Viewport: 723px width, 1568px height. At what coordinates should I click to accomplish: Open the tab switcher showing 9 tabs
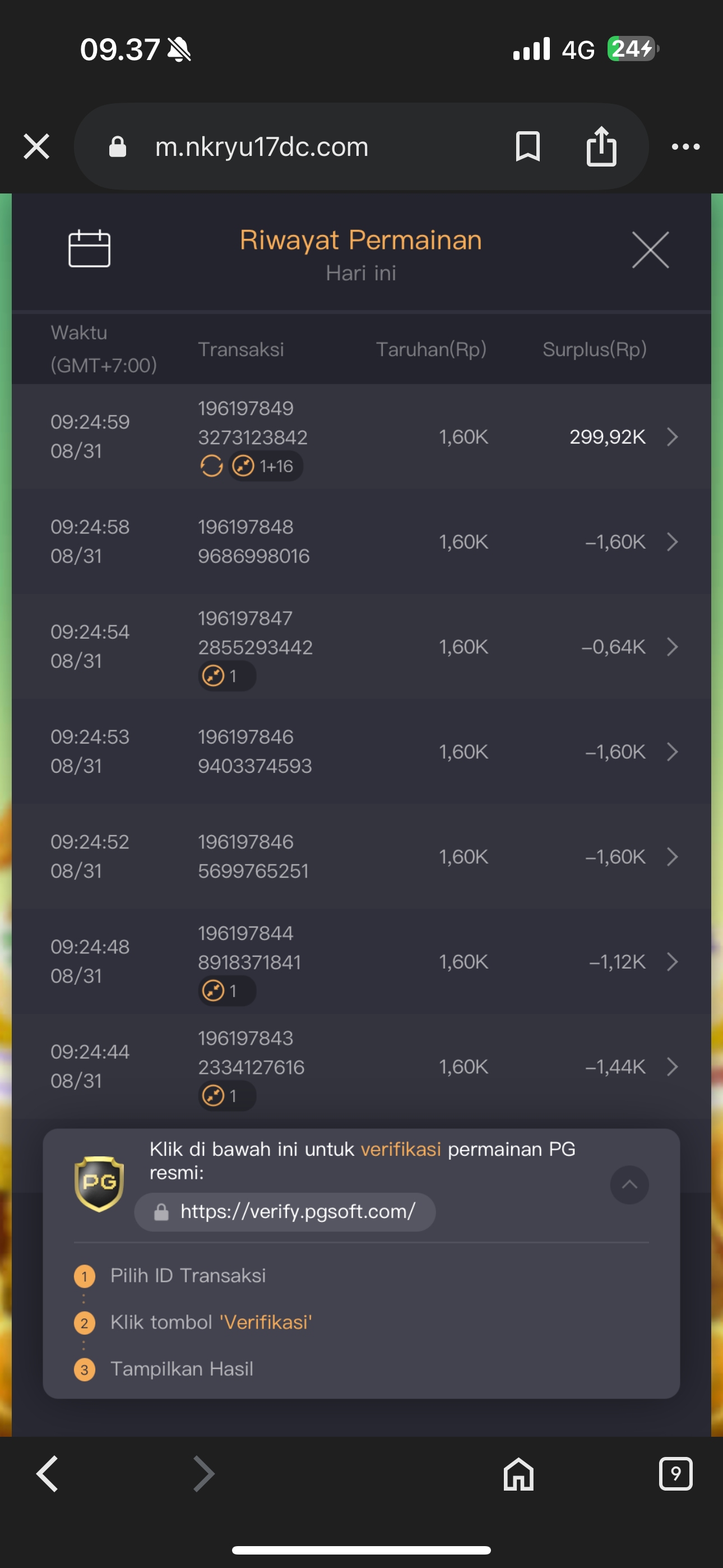click(675, 1474)
